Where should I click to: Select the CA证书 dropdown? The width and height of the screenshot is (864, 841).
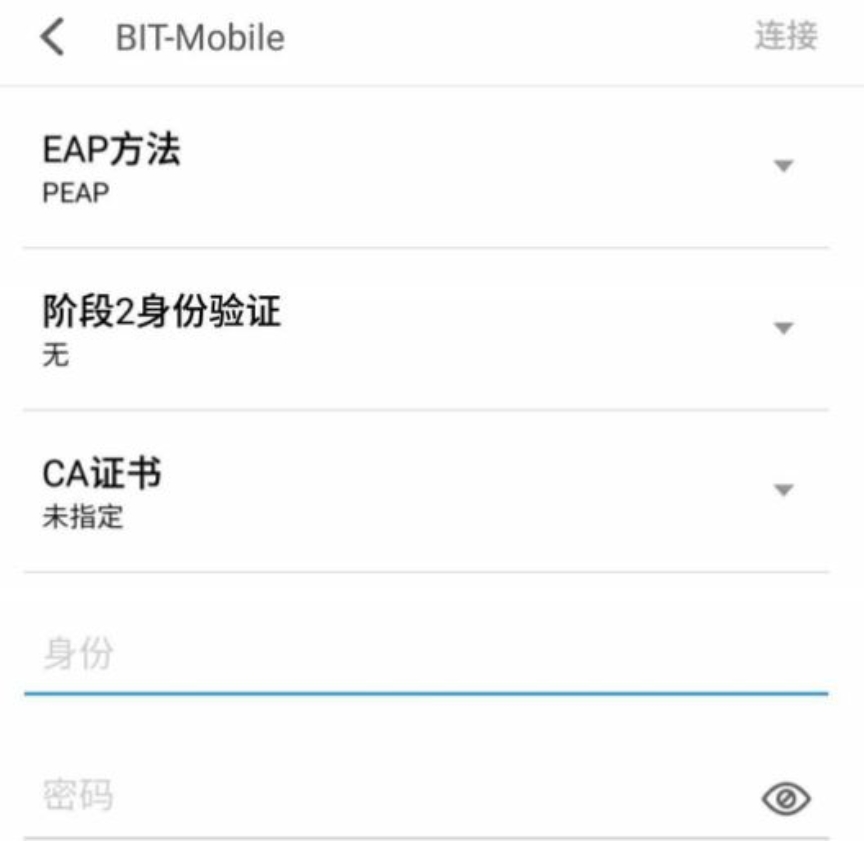(x=784, y=490)
